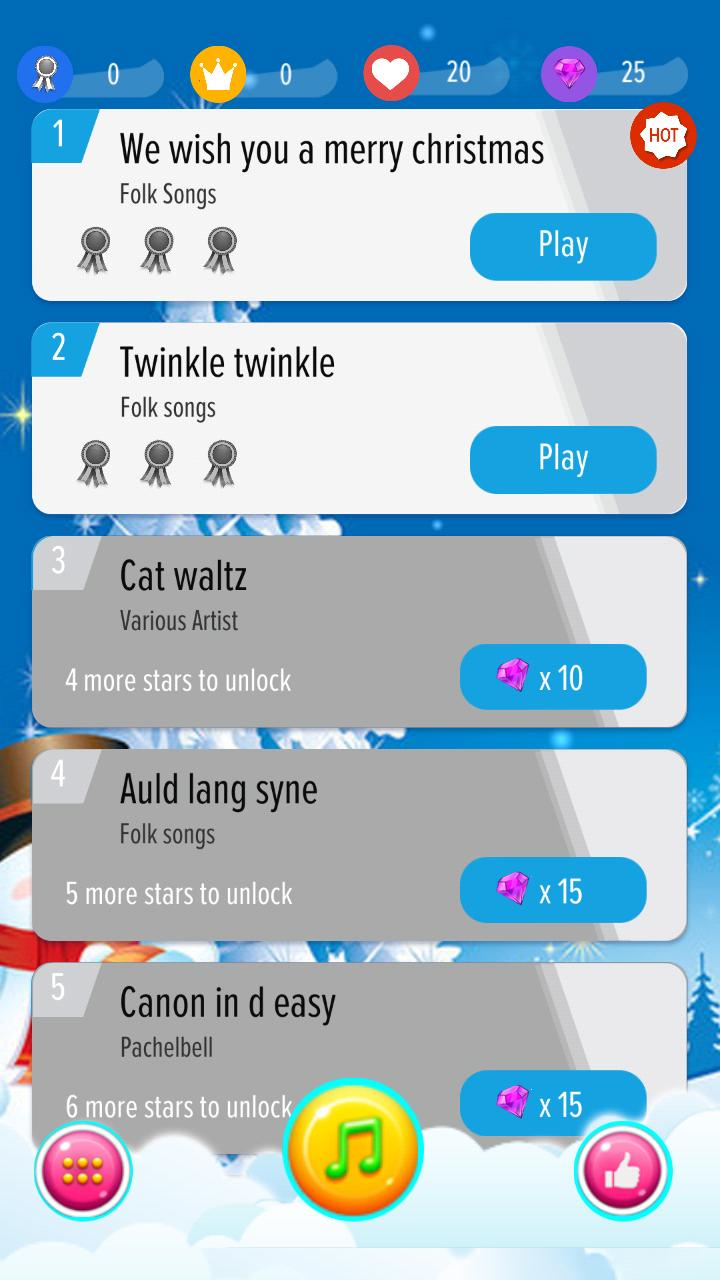Unlock Auld lang syne for 15 gems
The width and height of the screenshot is (720, 1280).
point(553,890)
